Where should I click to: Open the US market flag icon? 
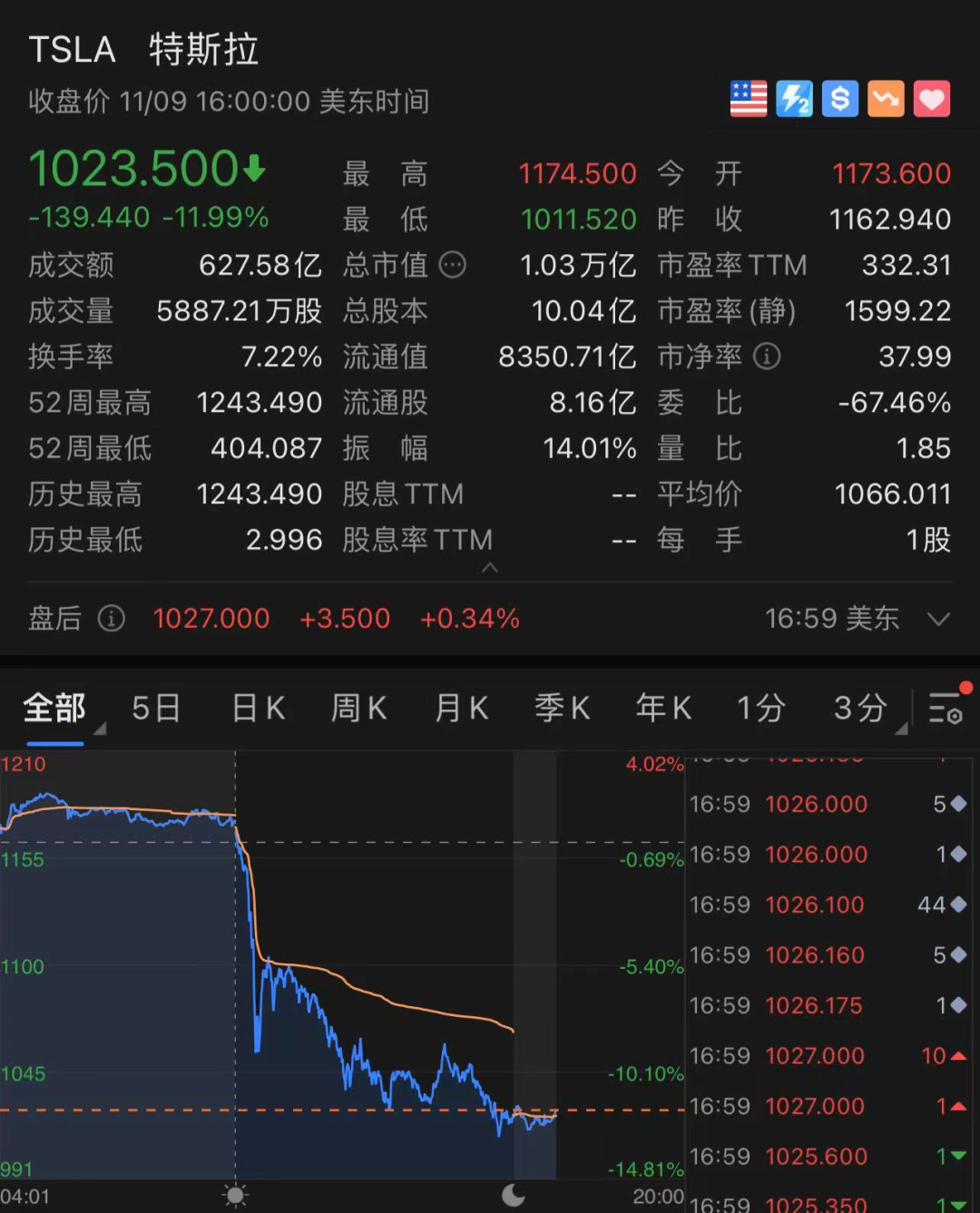(x=747, y=98)
